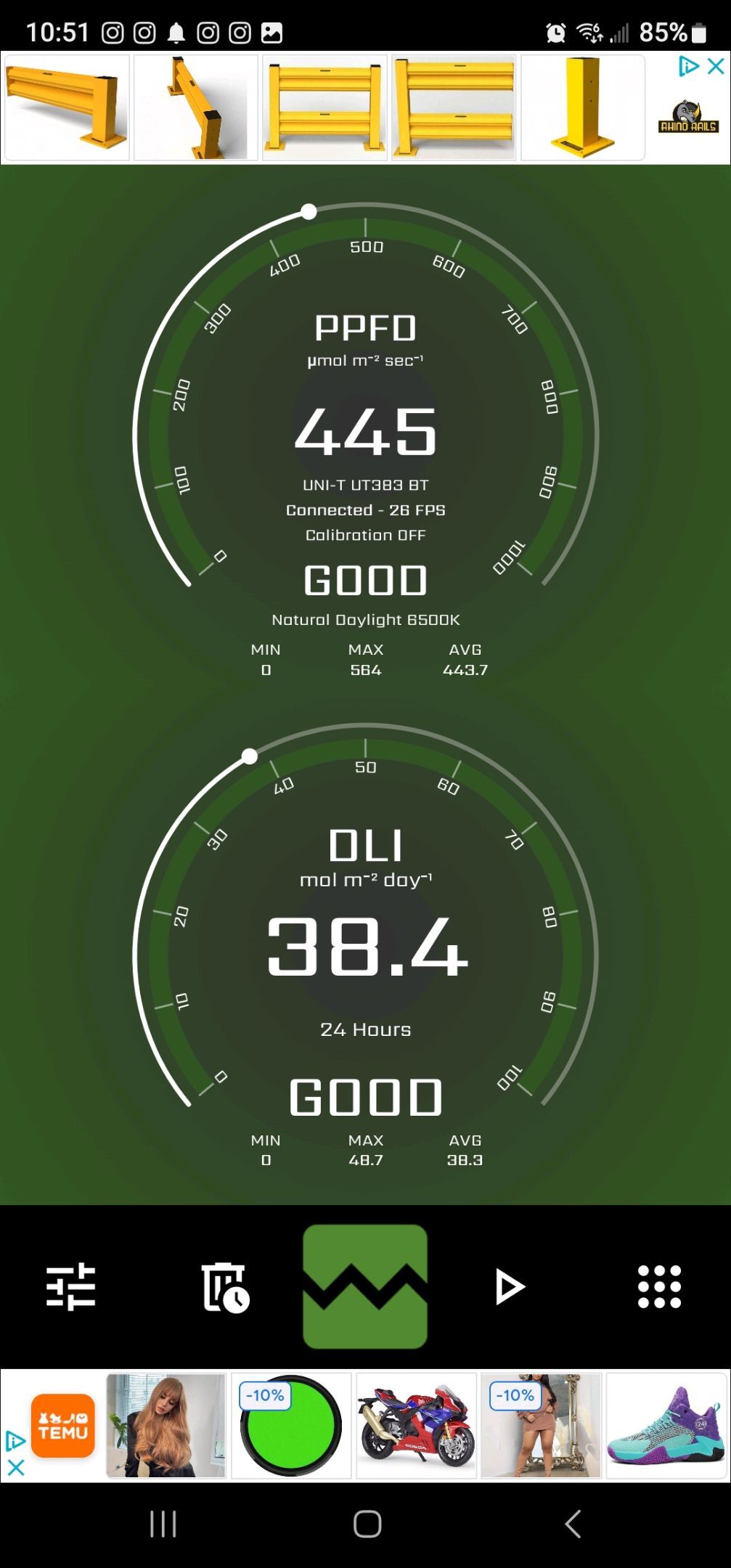The image size is (731, 1568).
Task: Start measurement with the play icon
Action: pyautogui.click(x=510, y=1287)
